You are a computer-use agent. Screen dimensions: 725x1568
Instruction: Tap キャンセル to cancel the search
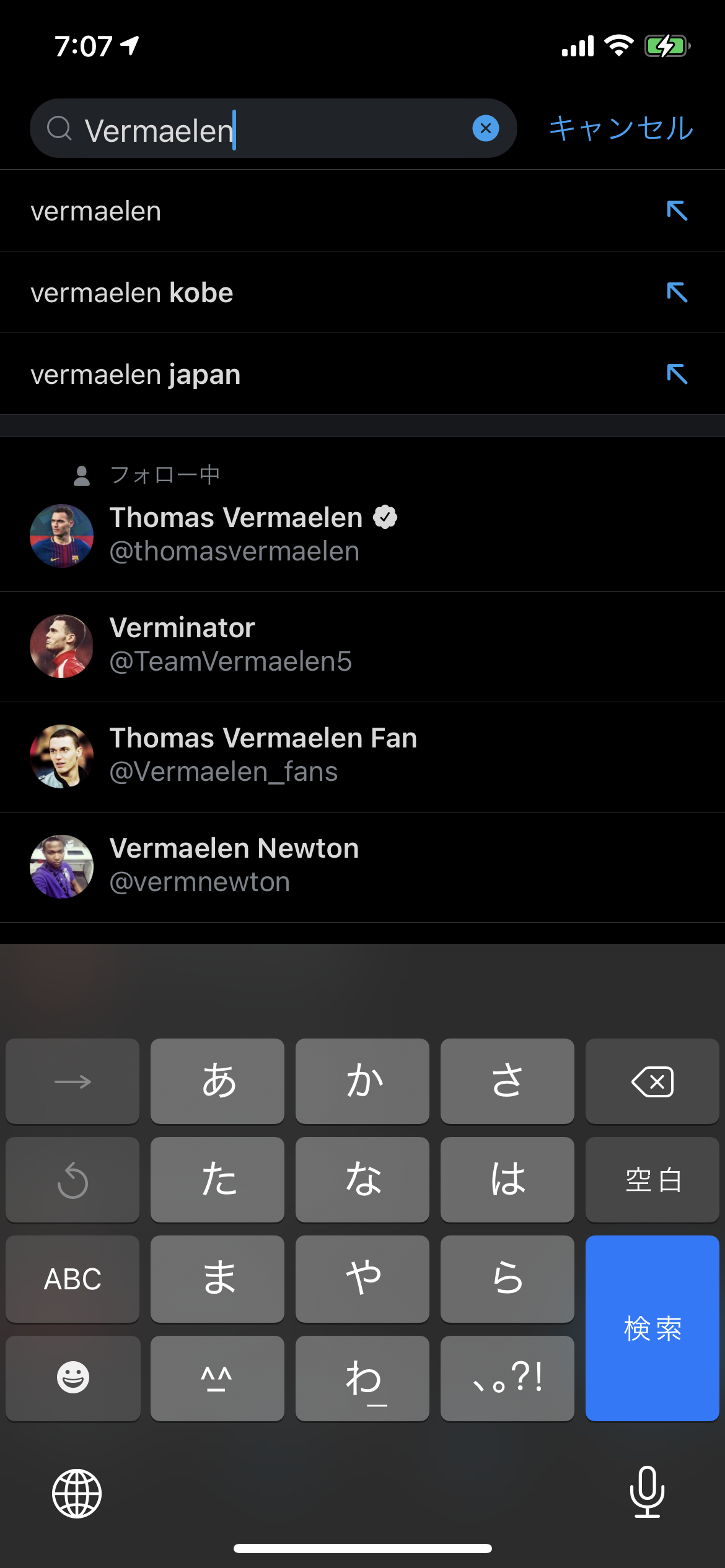click(620, 128)
